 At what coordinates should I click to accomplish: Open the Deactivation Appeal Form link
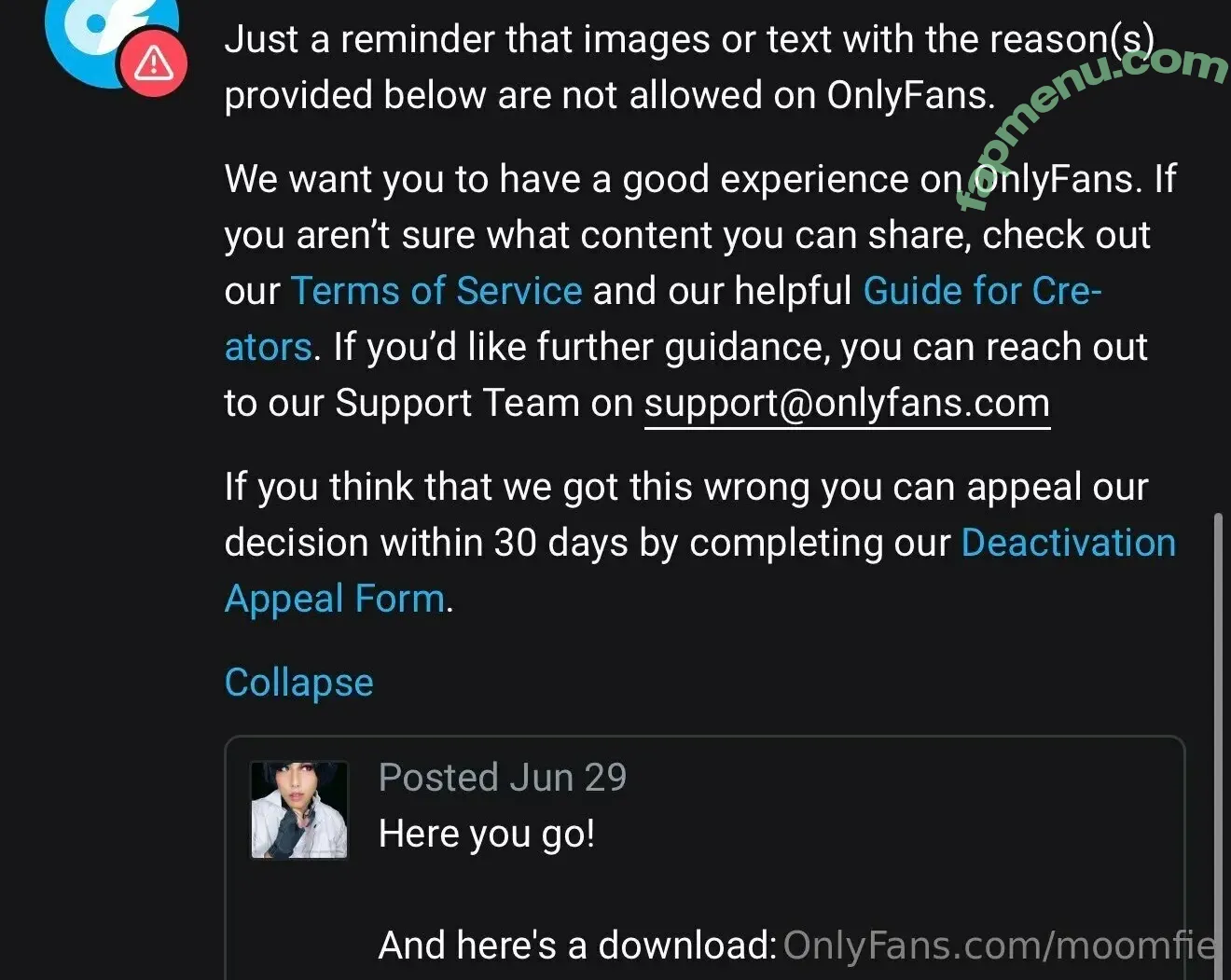[x=1068, y=543]
